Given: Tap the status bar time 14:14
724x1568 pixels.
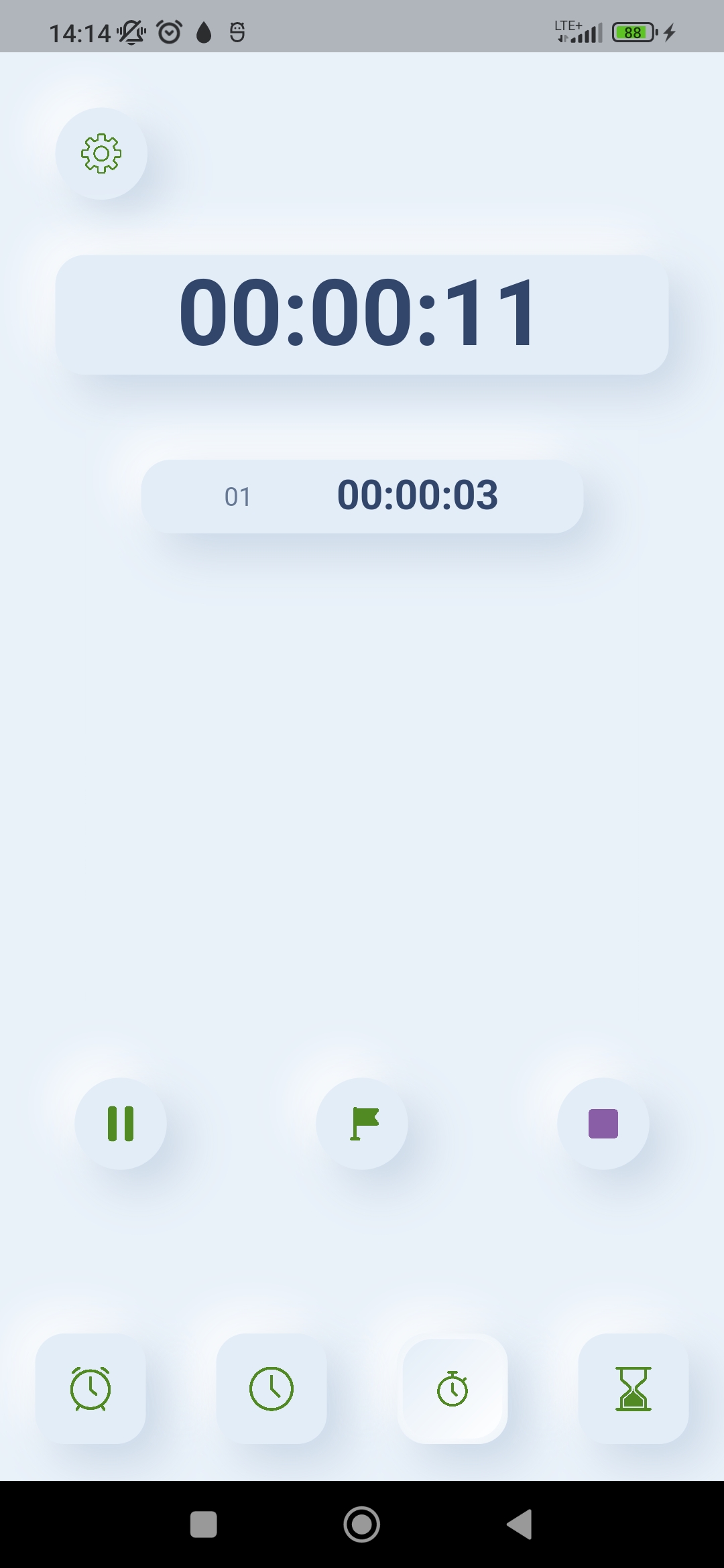Looking at the screenshot, I should click(x=80, y=31).
